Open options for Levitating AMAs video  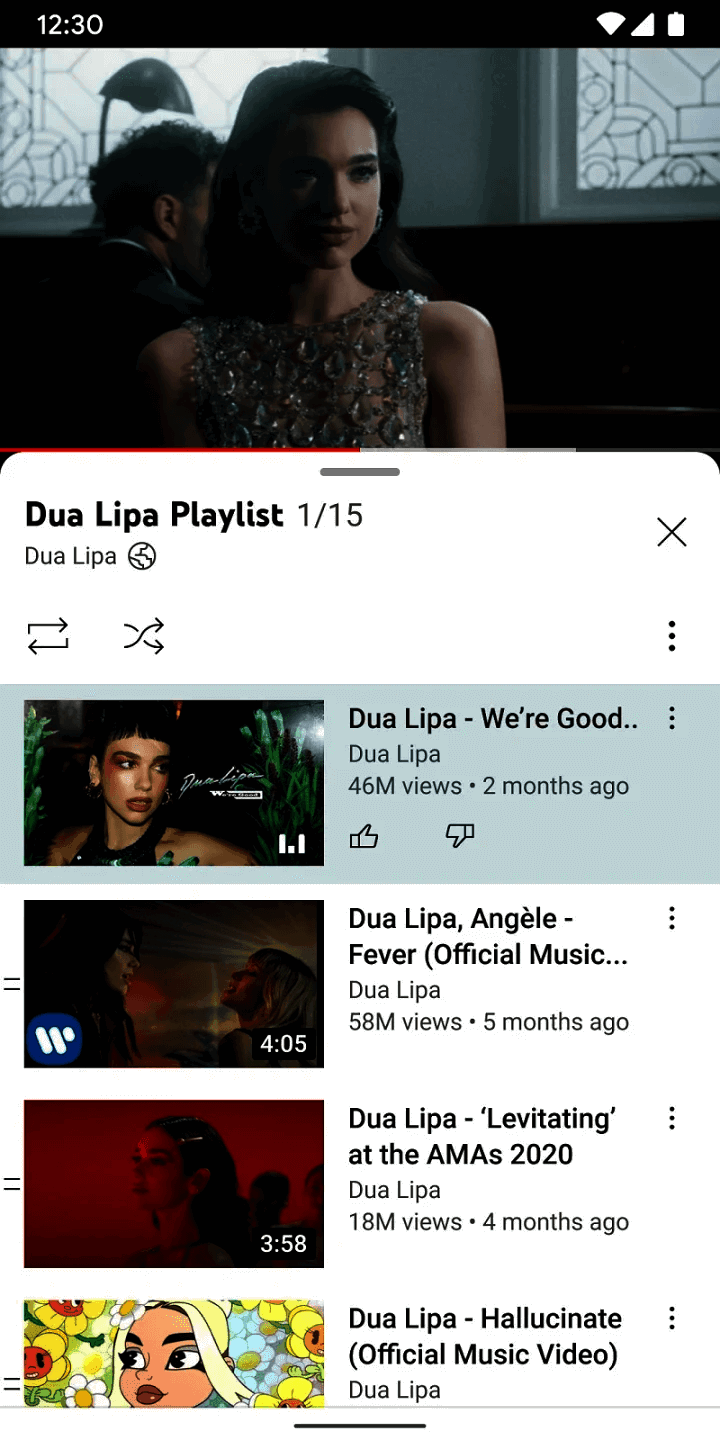coord(671,1118)
